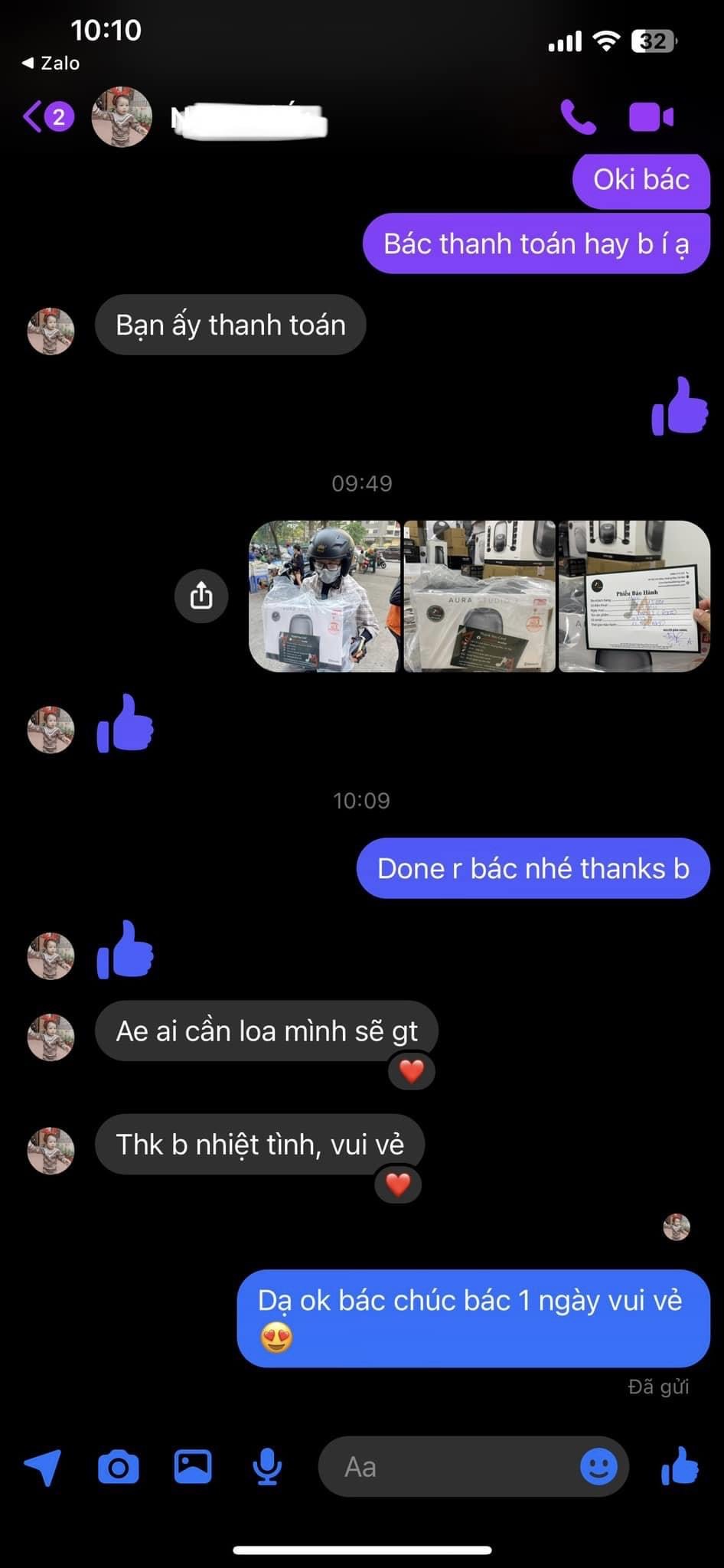The image size is (724, 1568).
Task: Open the warranty card photo
Action: (634, 596)
